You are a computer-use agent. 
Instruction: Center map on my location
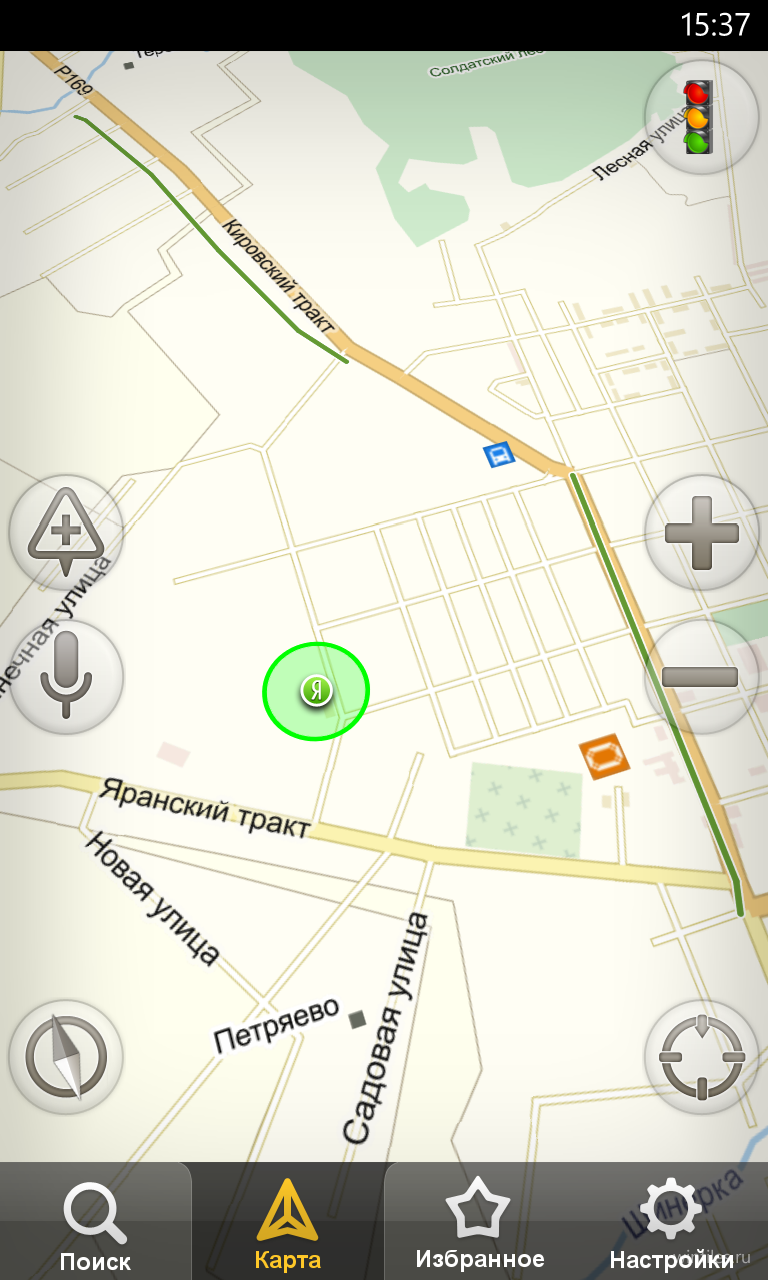[x=701, y=1057]
